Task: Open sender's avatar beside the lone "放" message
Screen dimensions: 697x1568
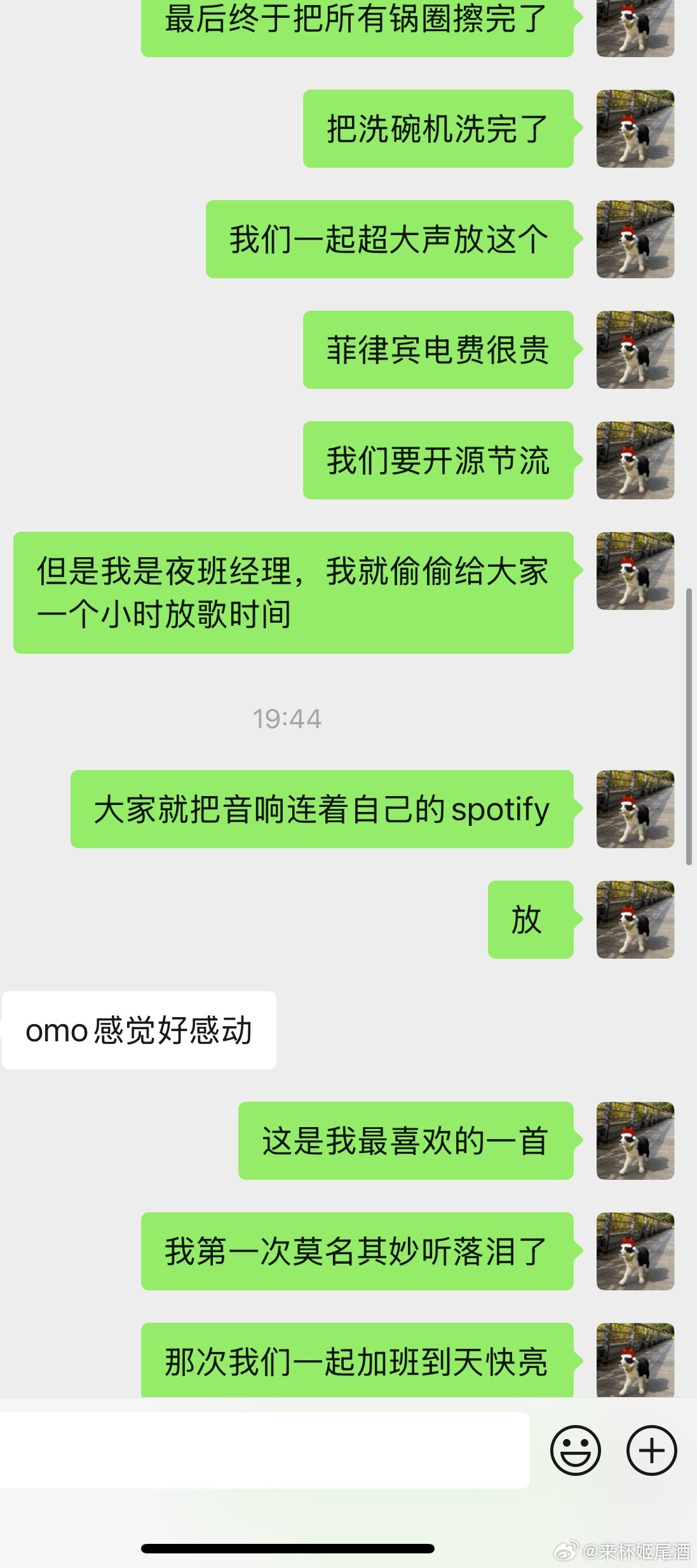Action: 635,919
